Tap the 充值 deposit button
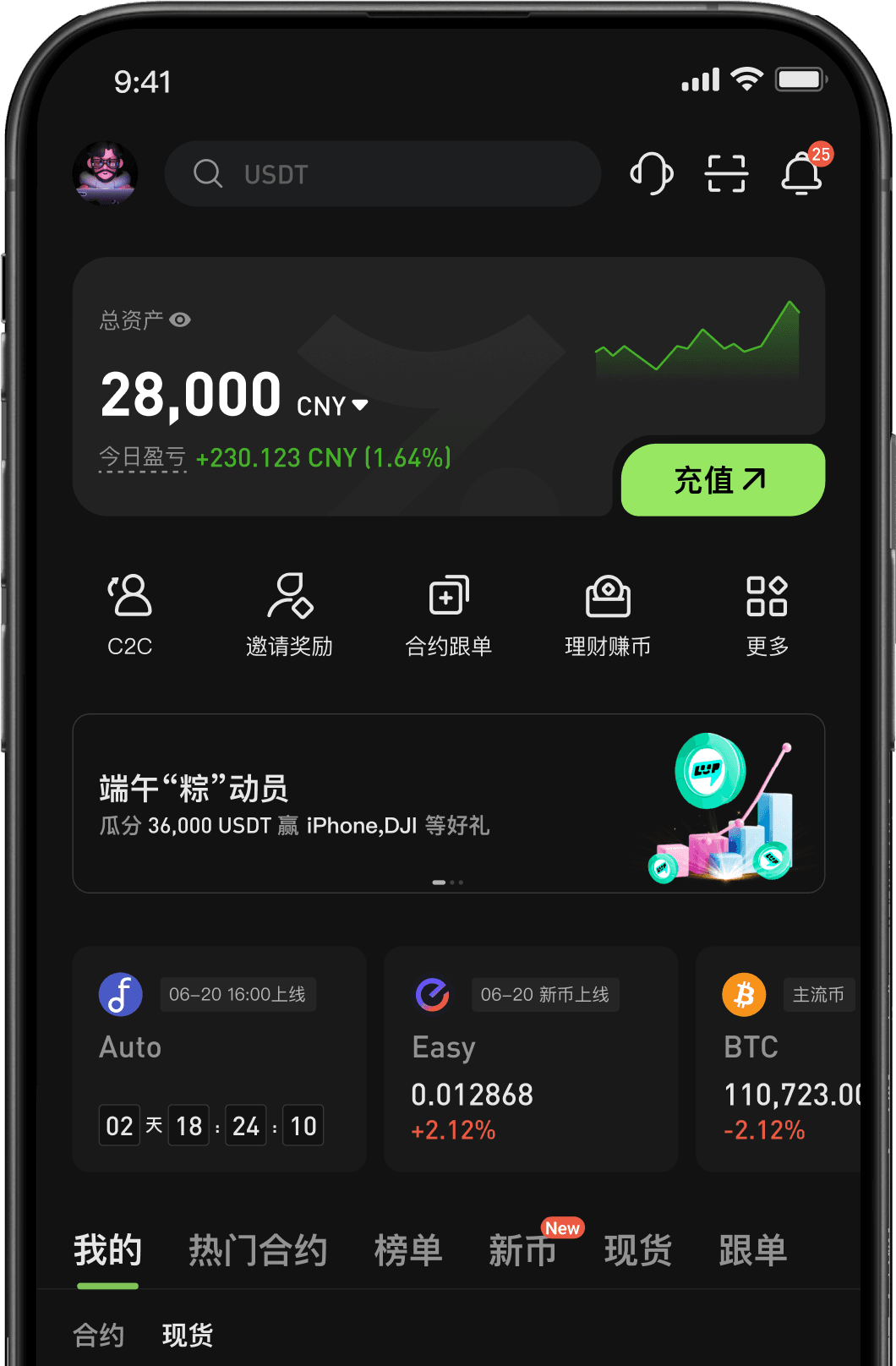 [722, 480]
